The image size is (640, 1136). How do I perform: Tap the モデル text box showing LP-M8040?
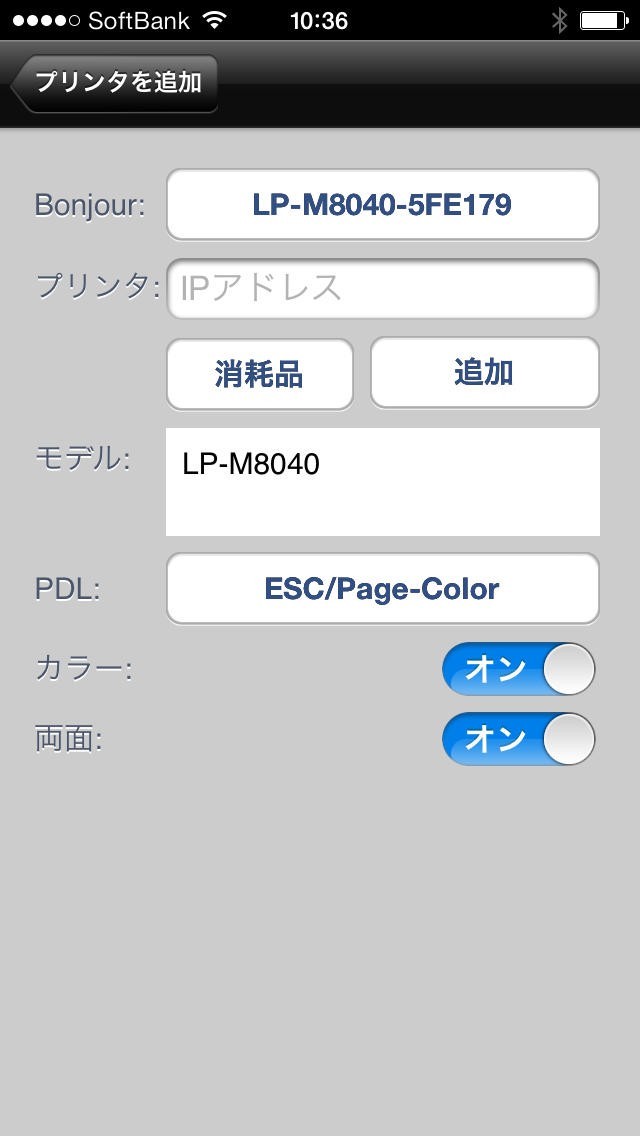(382, 482)
